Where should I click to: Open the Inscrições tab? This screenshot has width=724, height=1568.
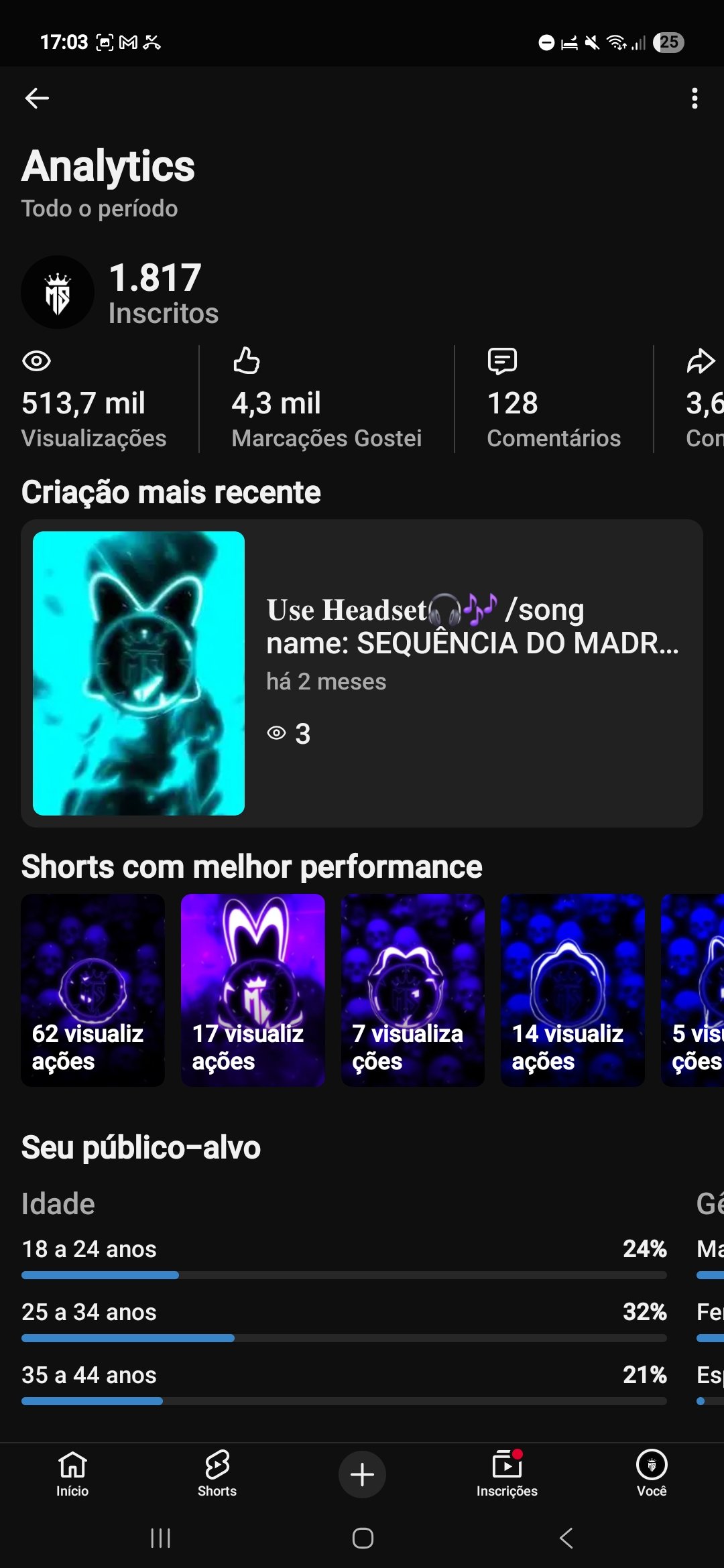[x=507, y=1474]
